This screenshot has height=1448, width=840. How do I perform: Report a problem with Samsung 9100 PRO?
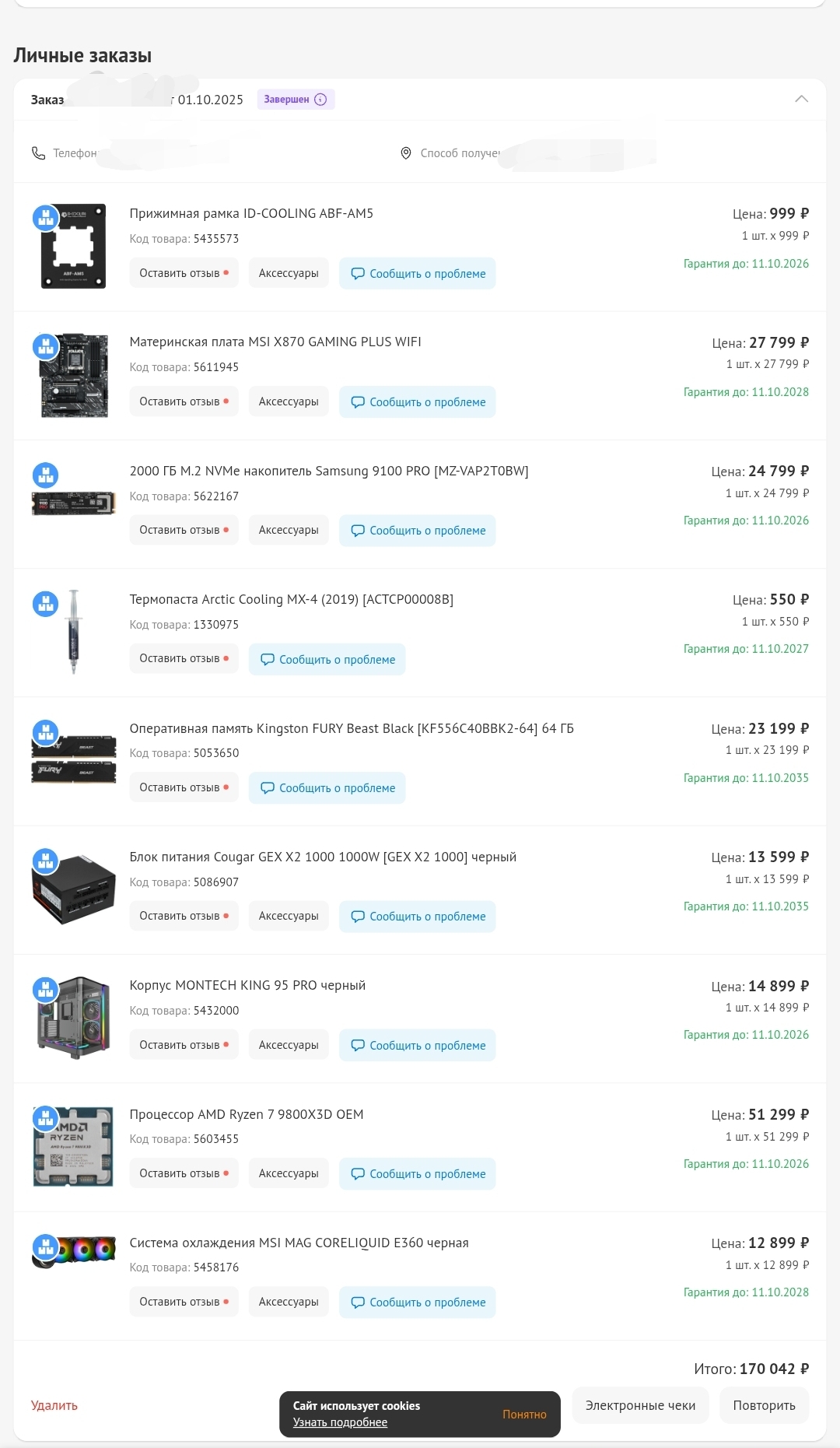417,531
